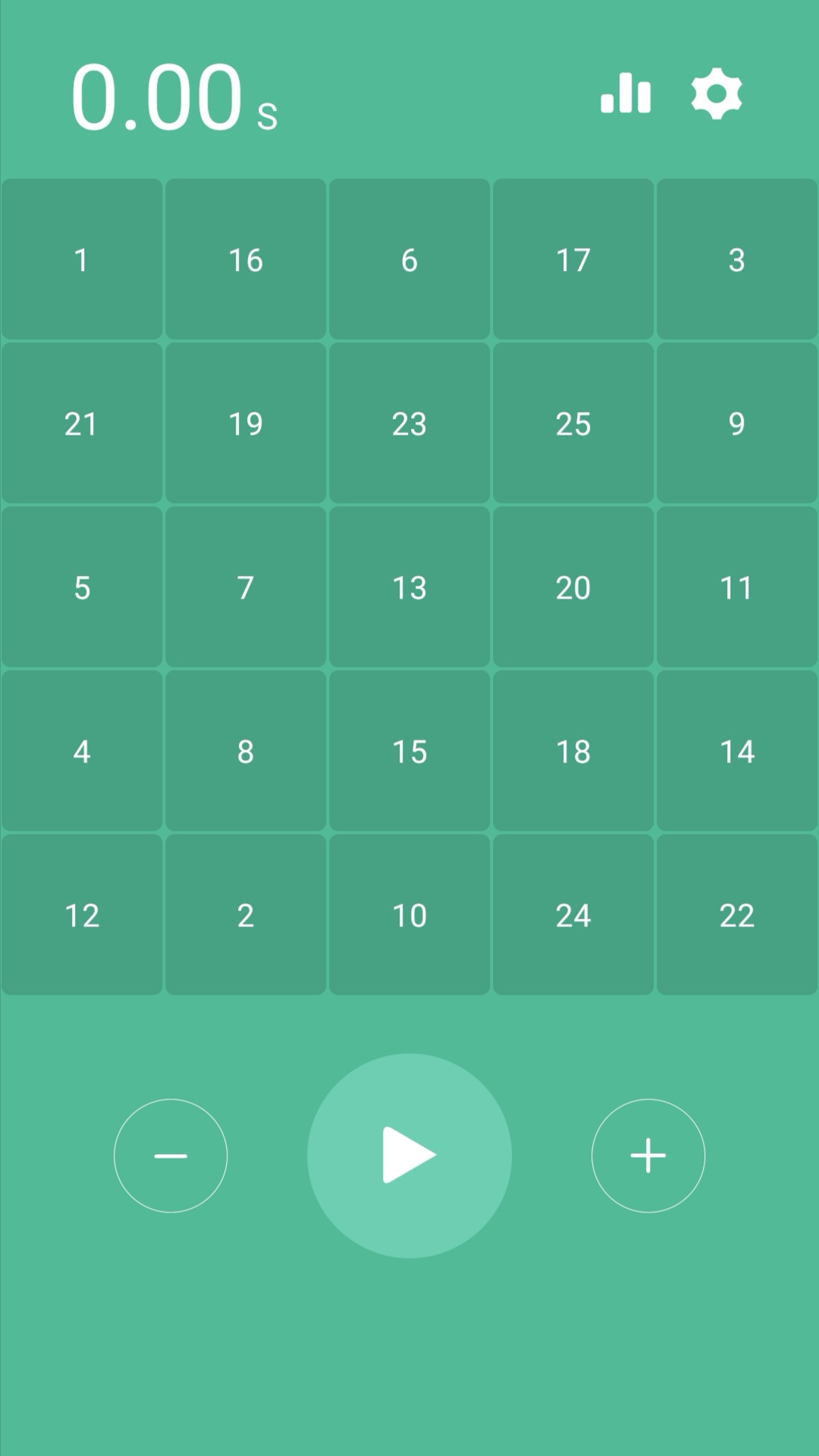Select the tile labeled 18

(573, 751)
